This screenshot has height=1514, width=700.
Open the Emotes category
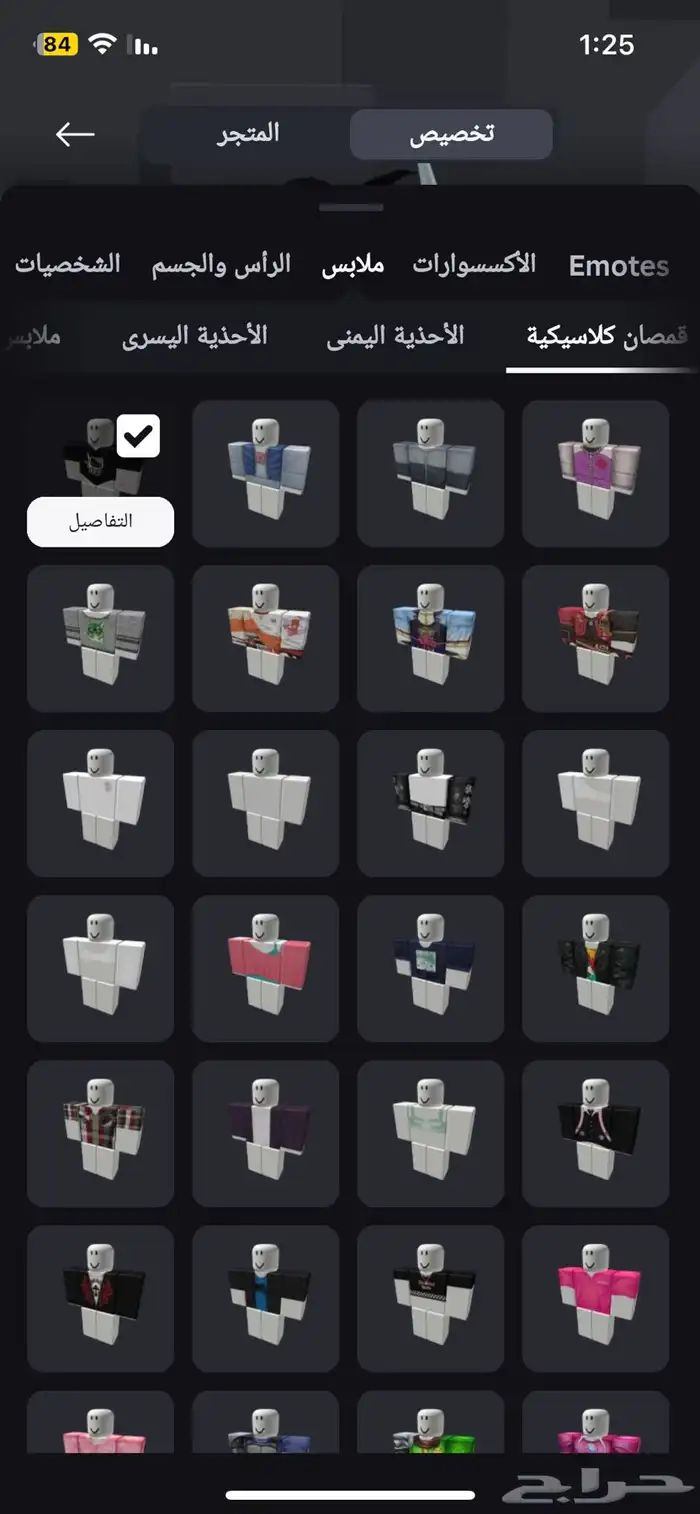pyautogui.click(x=618, y=266)
